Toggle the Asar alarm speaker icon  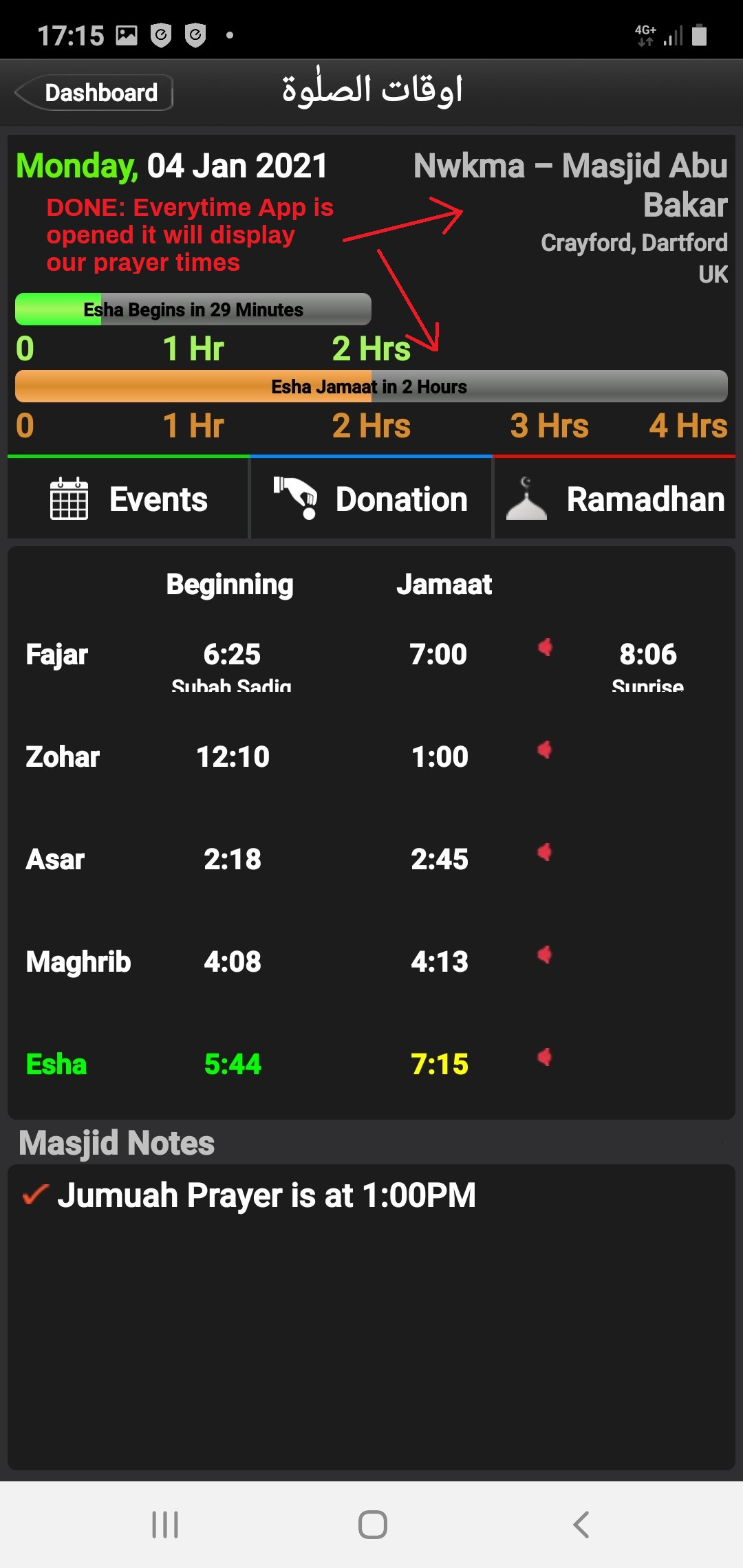tap(545, 853)
